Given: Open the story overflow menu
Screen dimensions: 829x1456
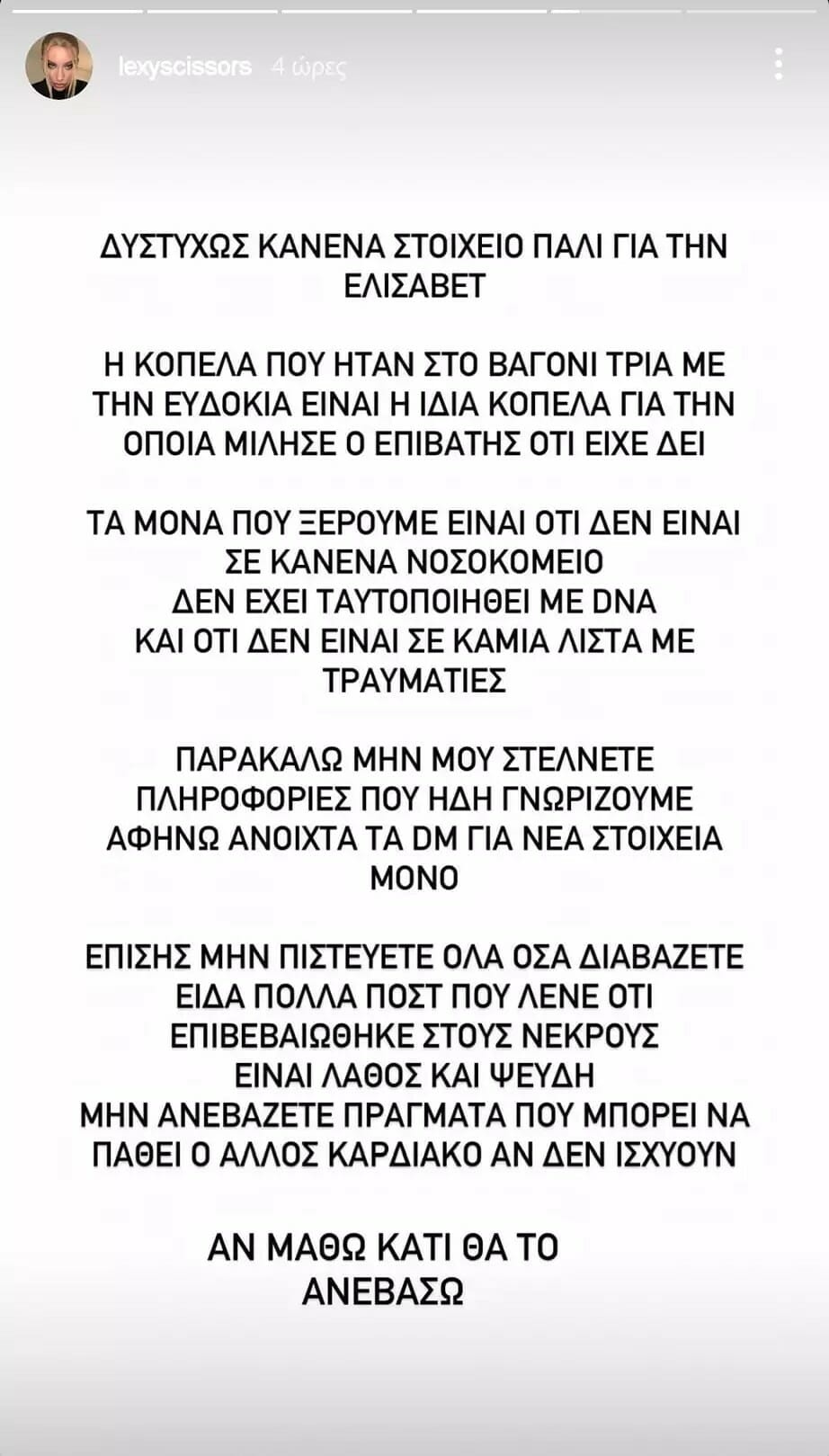Looking at the screenshot, I should (779, 65).
